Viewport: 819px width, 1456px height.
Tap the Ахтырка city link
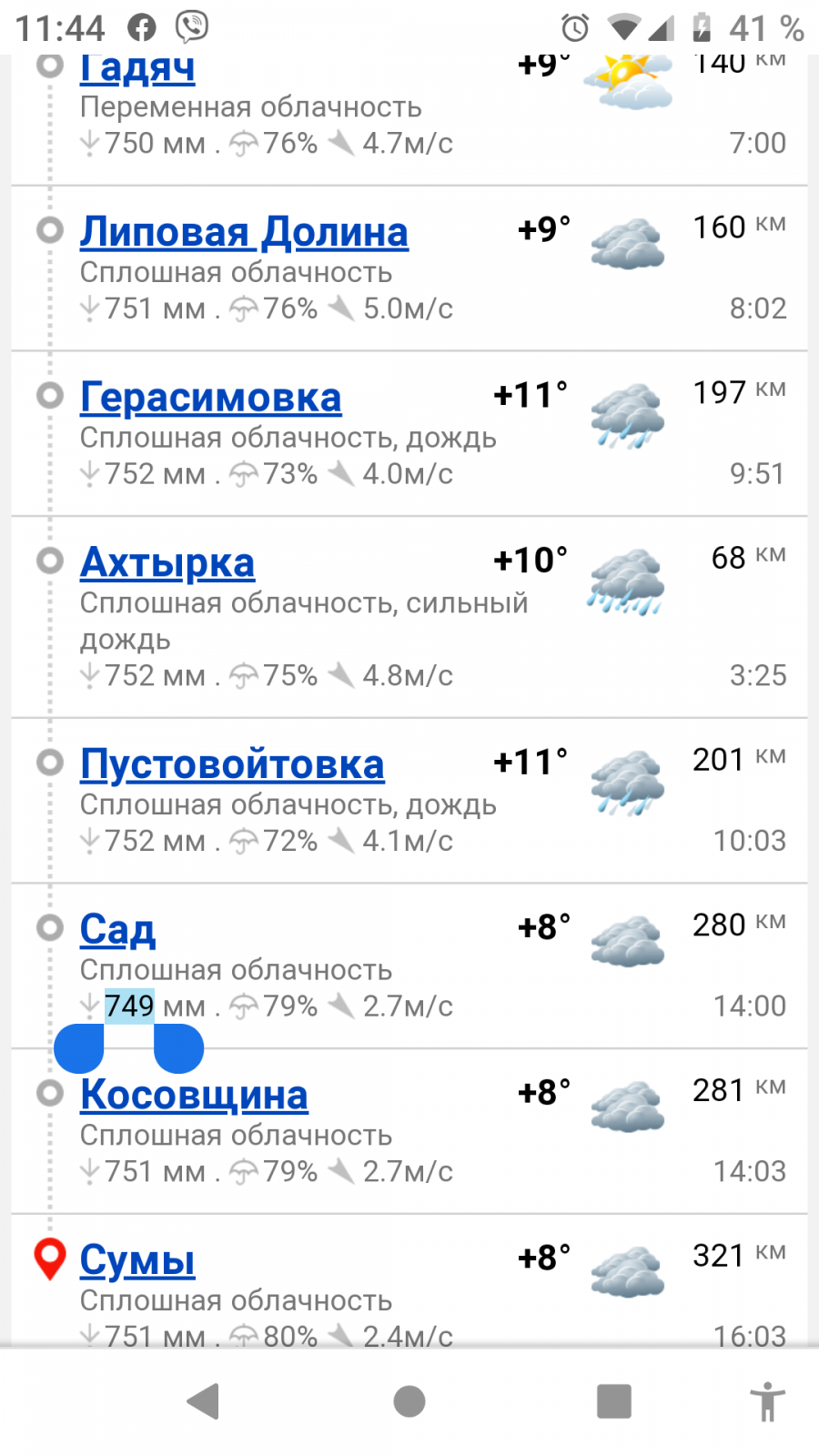point(167,562)
